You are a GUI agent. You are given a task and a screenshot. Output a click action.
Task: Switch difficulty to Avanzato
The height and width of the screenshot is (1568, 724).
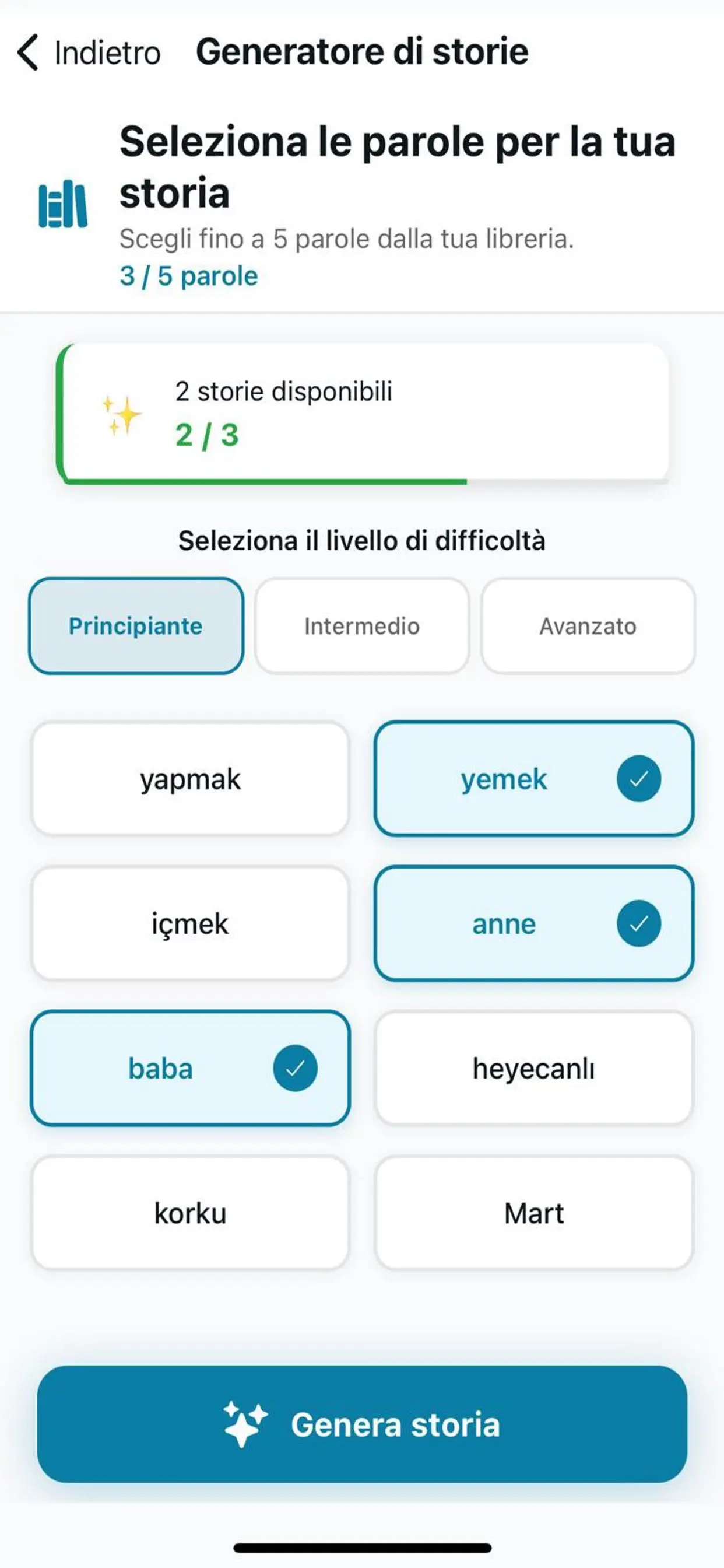(x=588, y=625)
